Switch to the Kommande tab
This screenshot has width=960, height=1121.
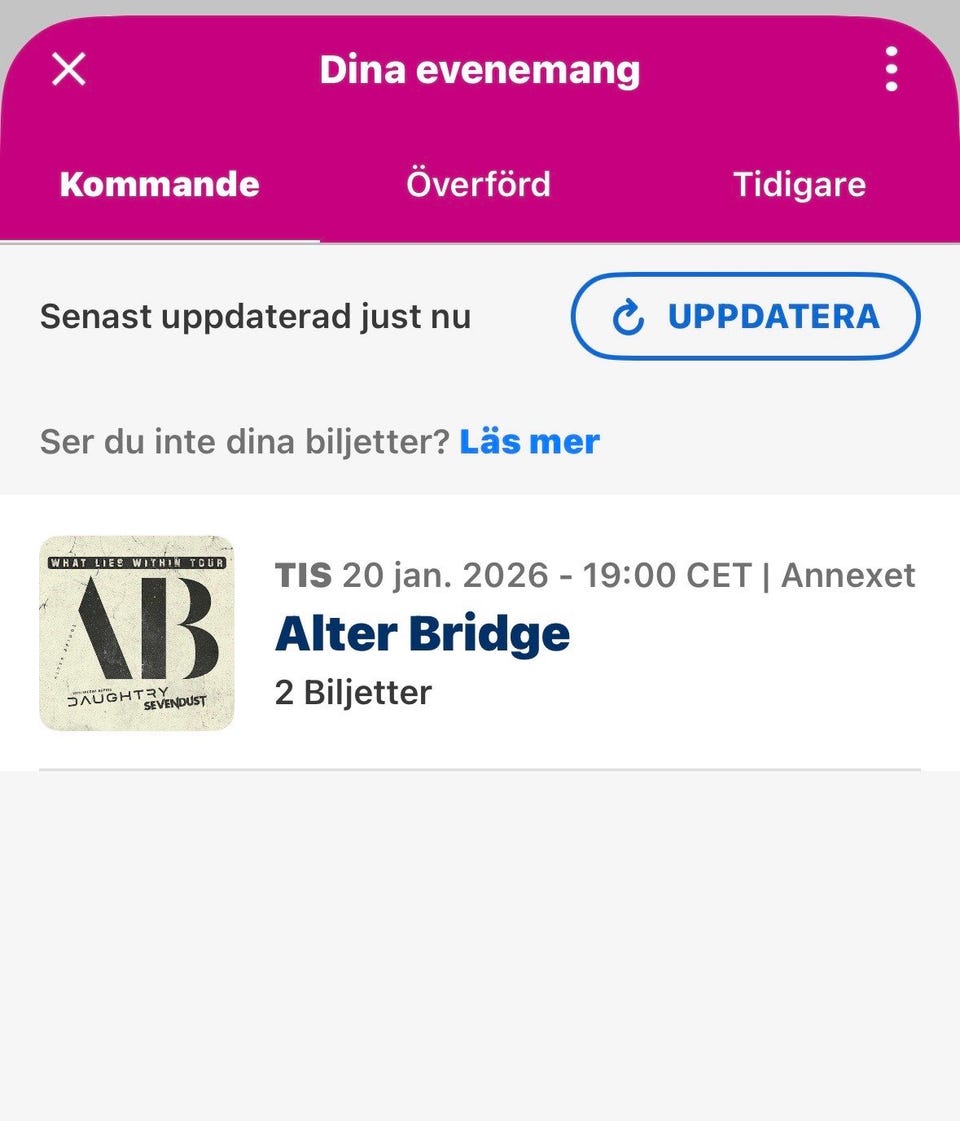(x=160, y=185)
